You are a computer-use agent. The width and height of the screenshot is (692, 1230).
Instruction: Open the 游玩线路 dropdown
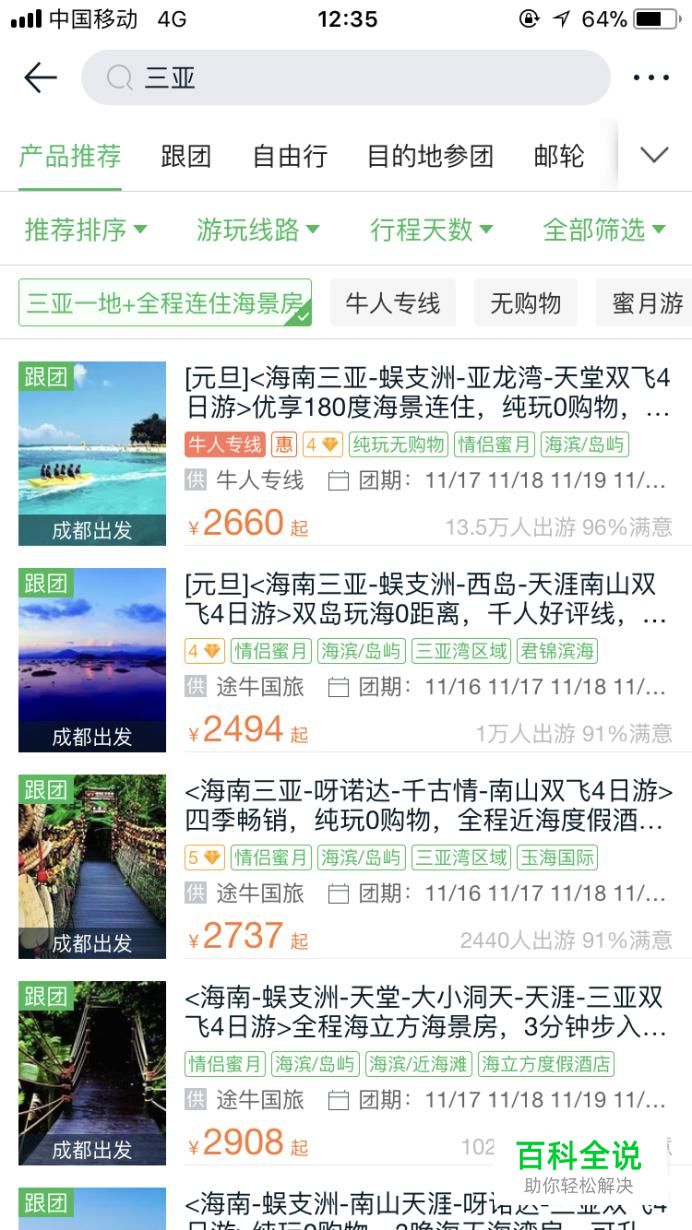click(258, 229)
